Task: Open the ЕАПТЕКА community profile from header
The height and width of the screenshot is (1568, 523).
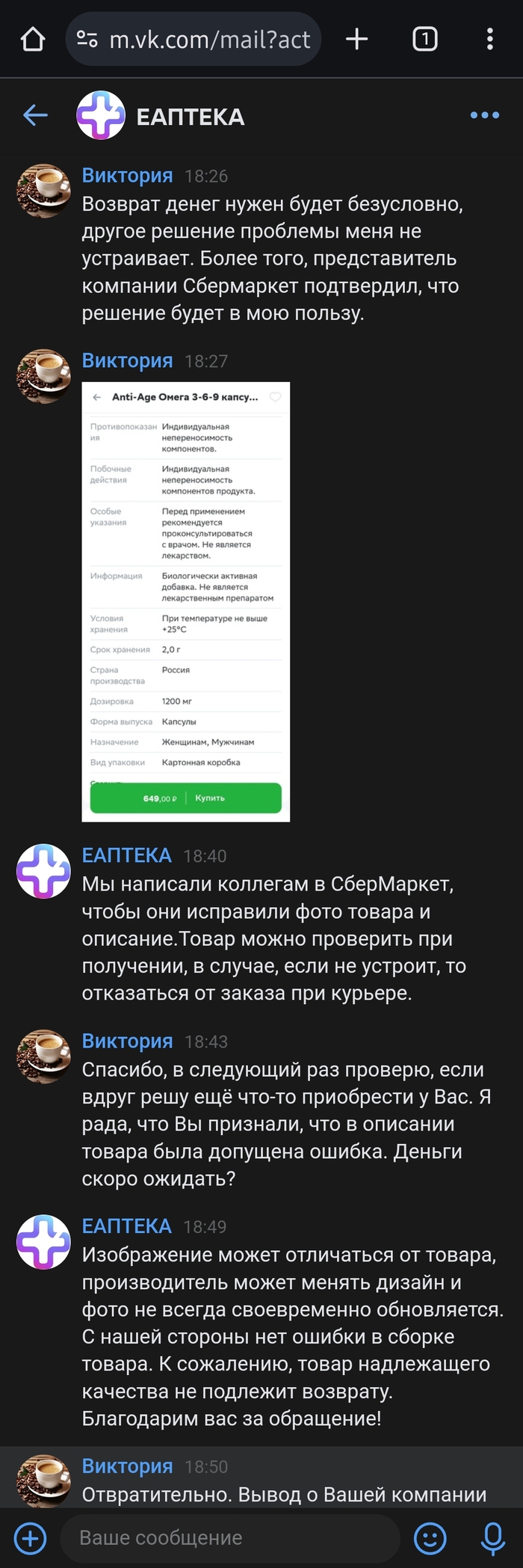Action: (190, 117)
